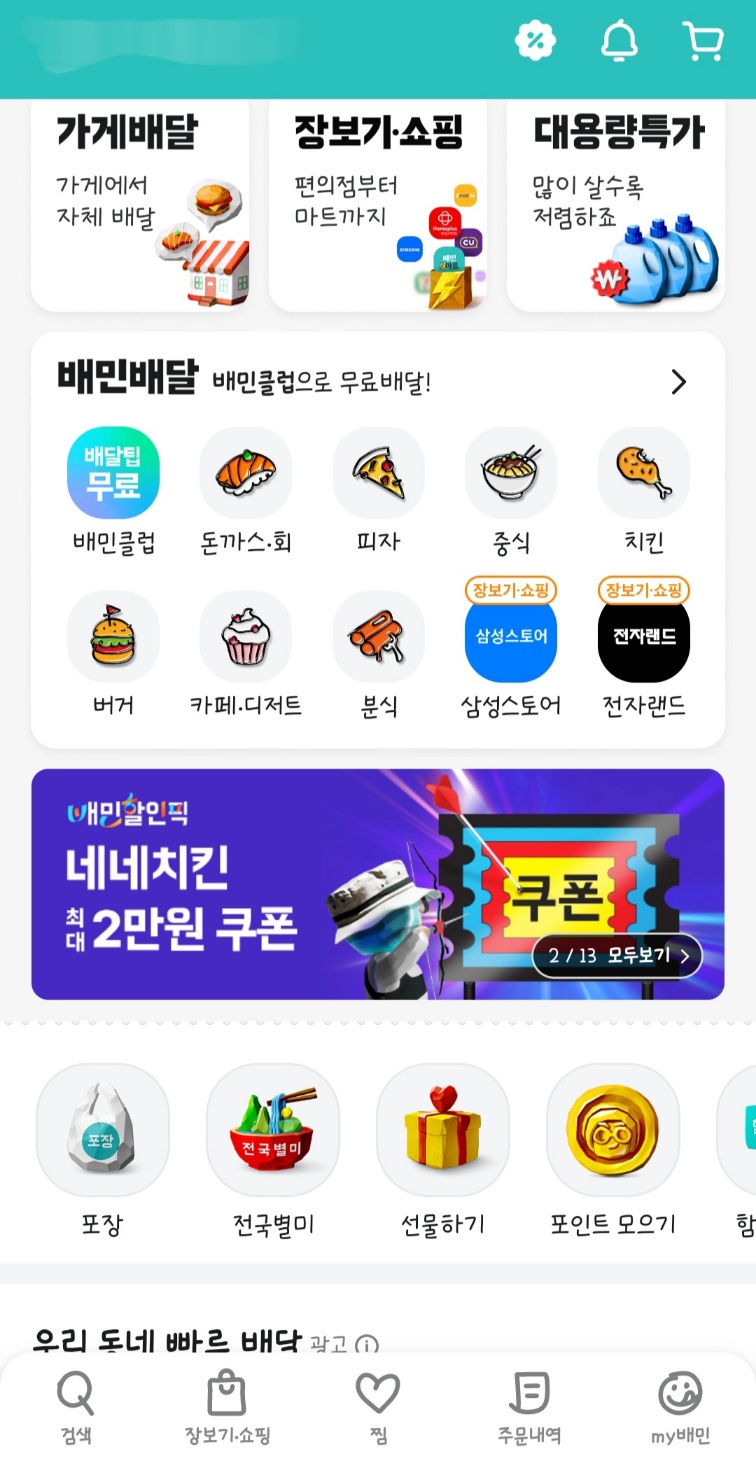Tap the notification bell icon

(x=620, y=41)
